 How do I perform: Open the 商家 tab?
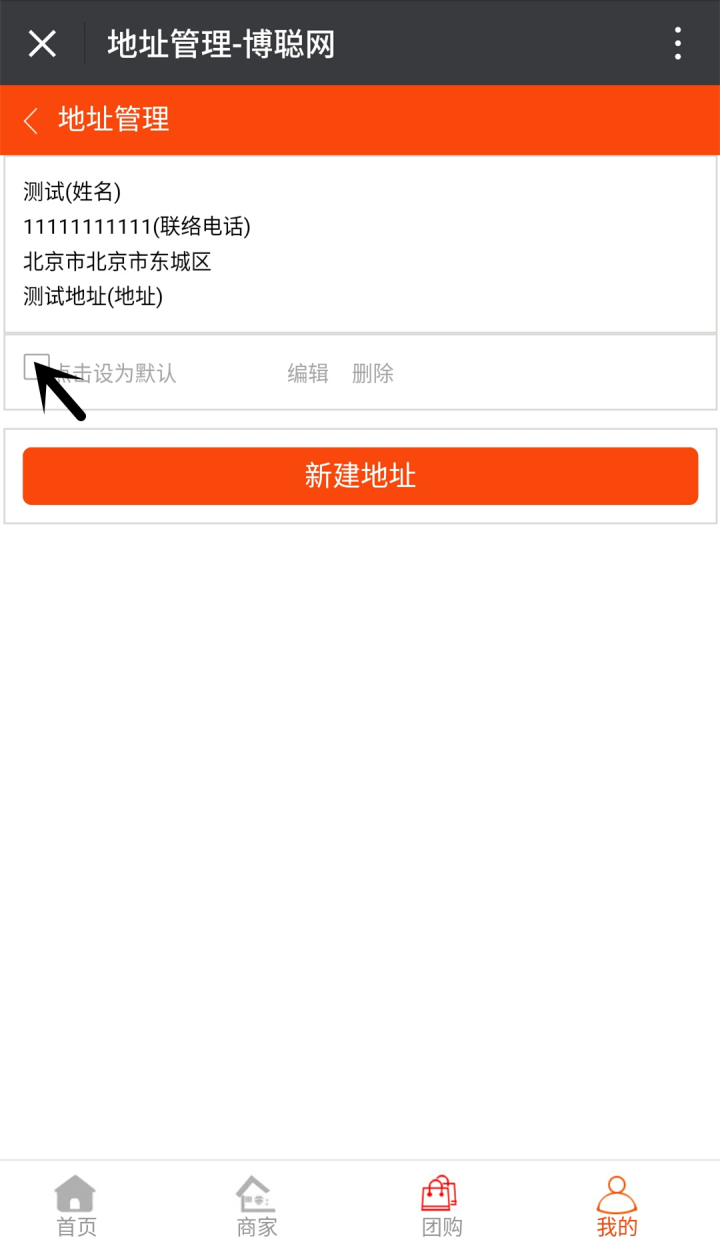click(x=256, y=1205)
